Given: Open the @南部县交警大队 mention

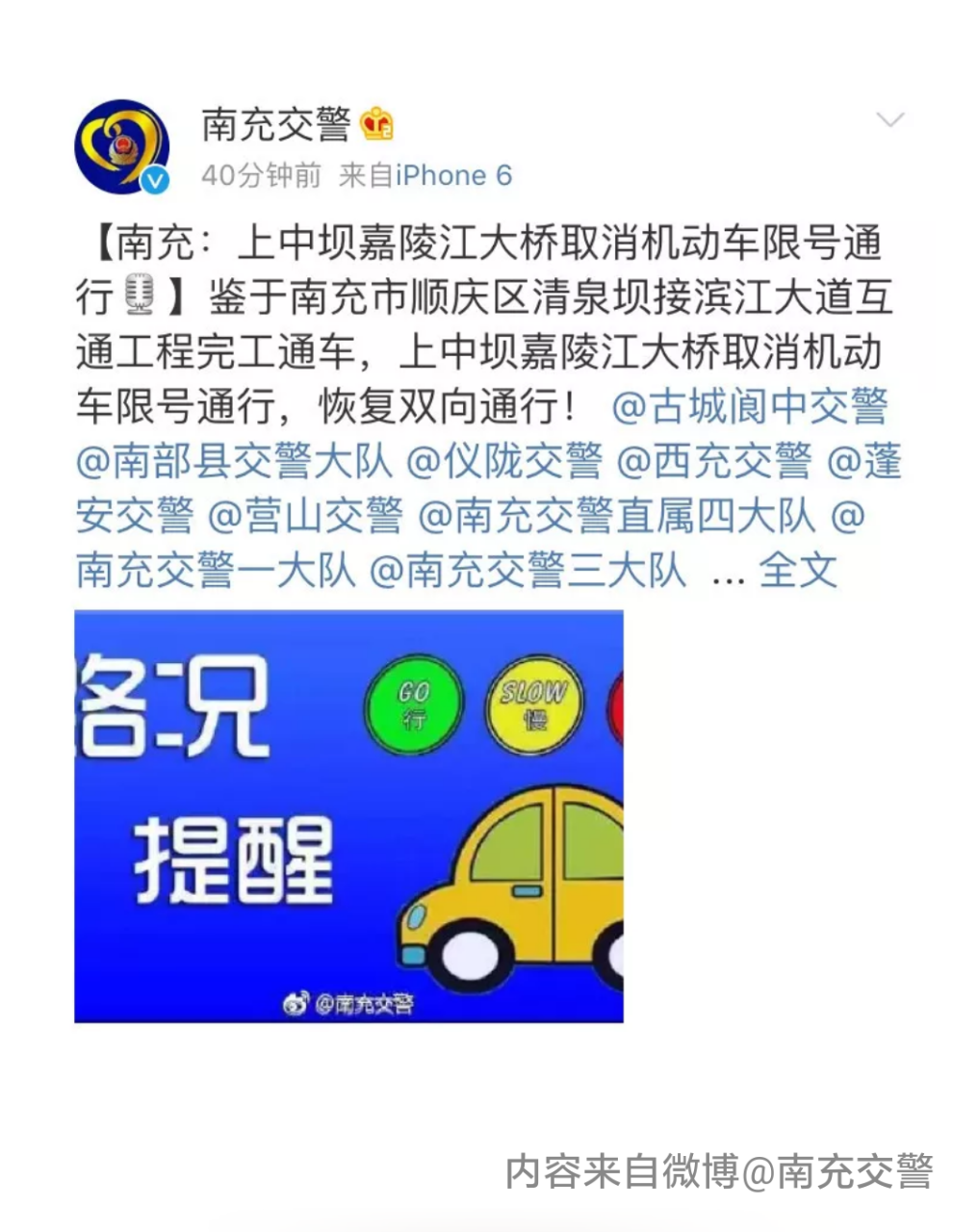Looking at the screenshot, I should click(234, 461).
